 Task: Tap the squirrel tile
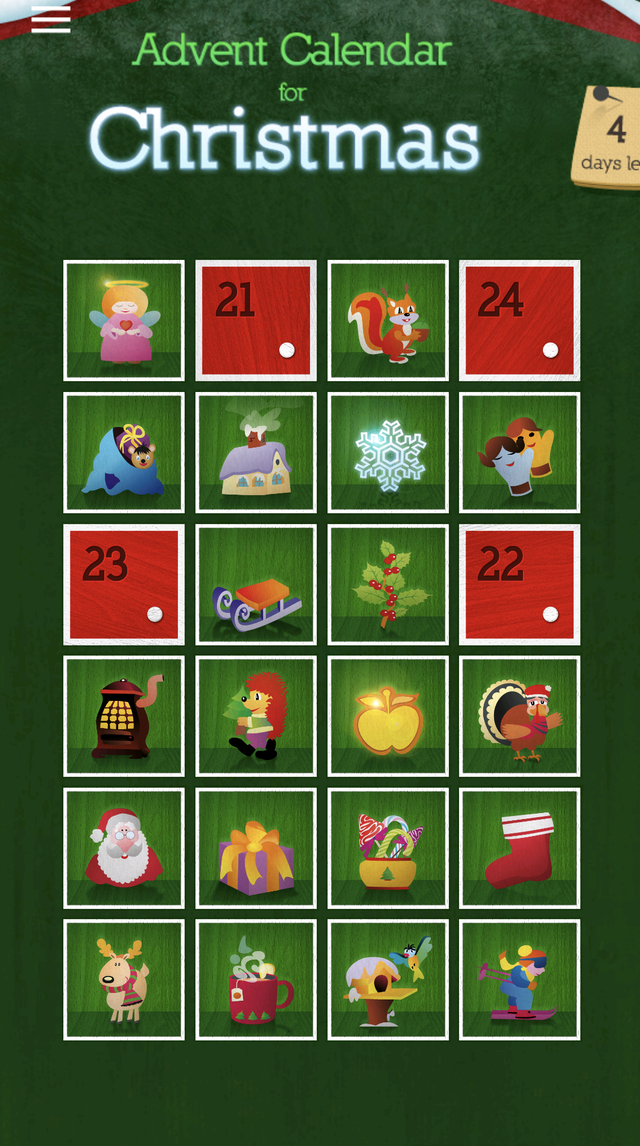(388, 321)
